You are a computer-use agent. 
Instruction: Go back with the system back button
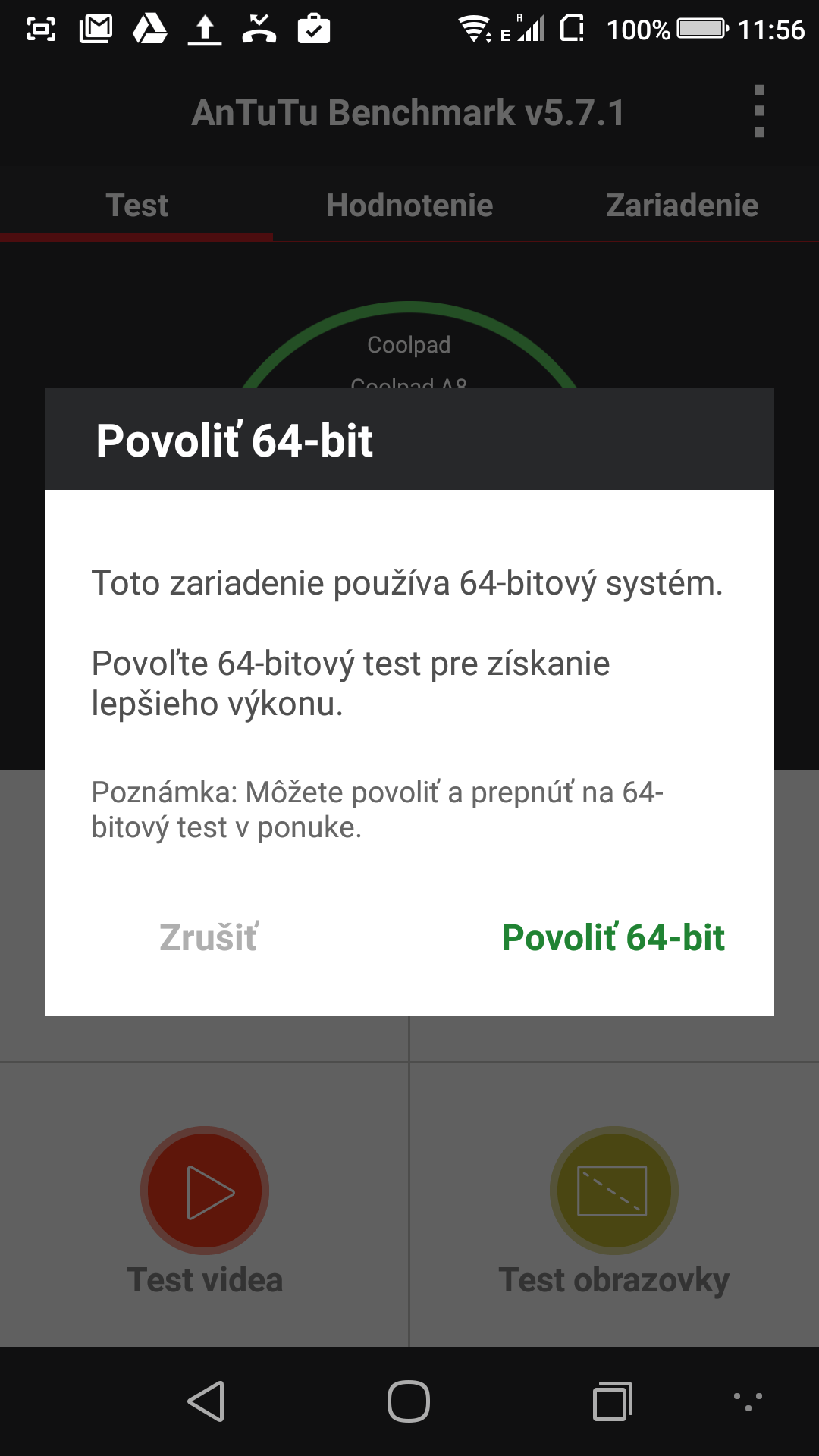click(x=206, y=1401)
